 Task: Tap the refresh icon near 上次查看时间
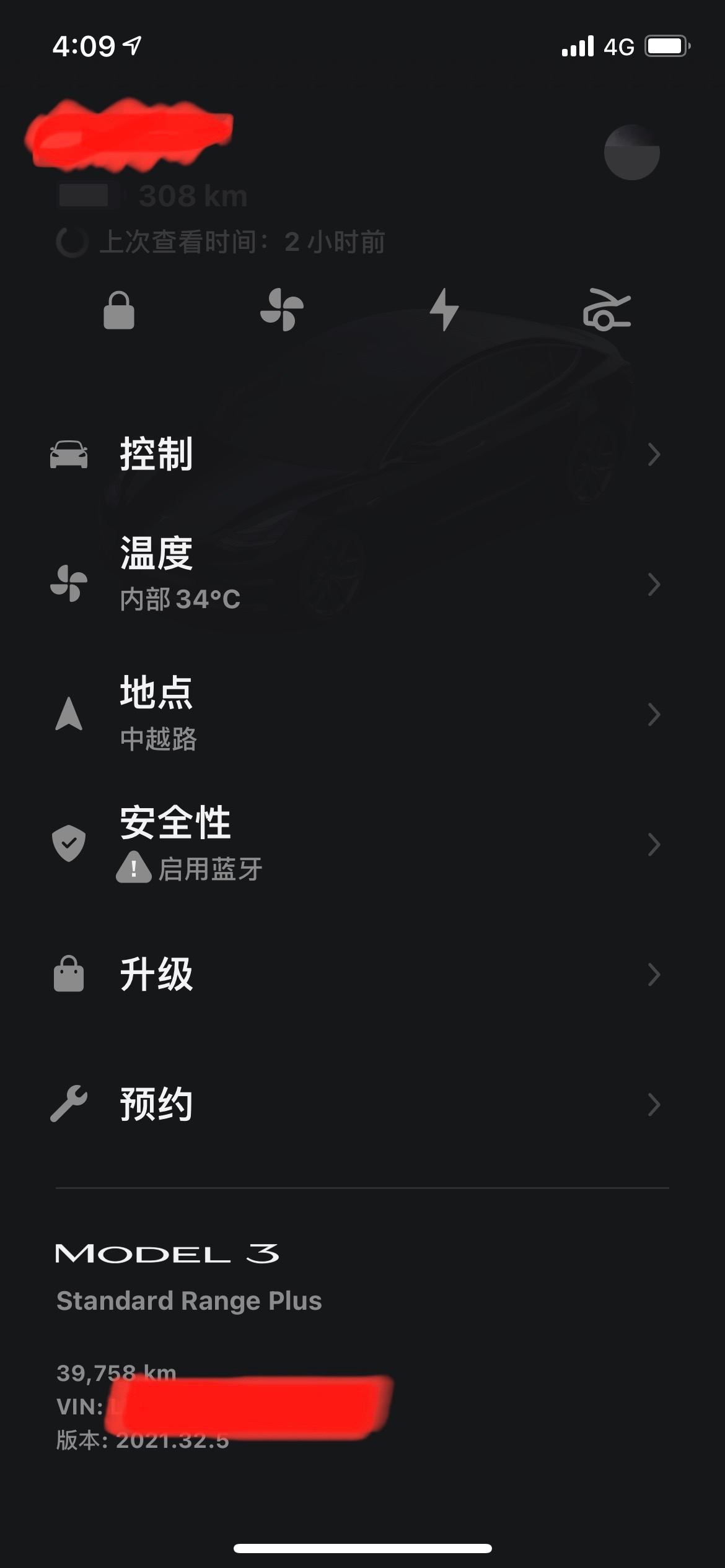(x=72, y=243)
